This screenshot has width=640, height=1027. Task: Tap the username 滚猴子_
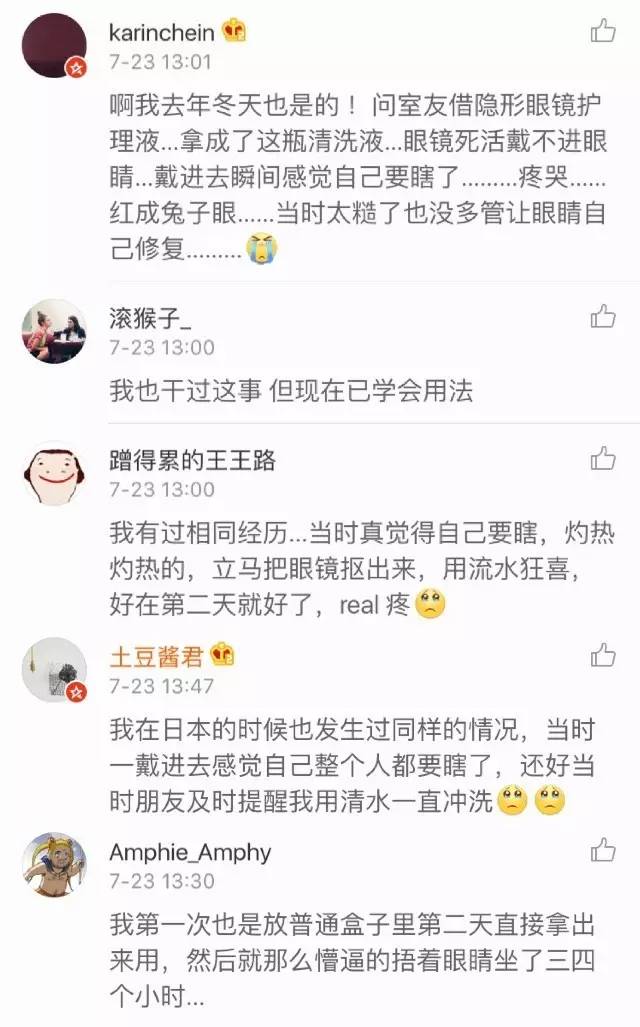point(150,319)
